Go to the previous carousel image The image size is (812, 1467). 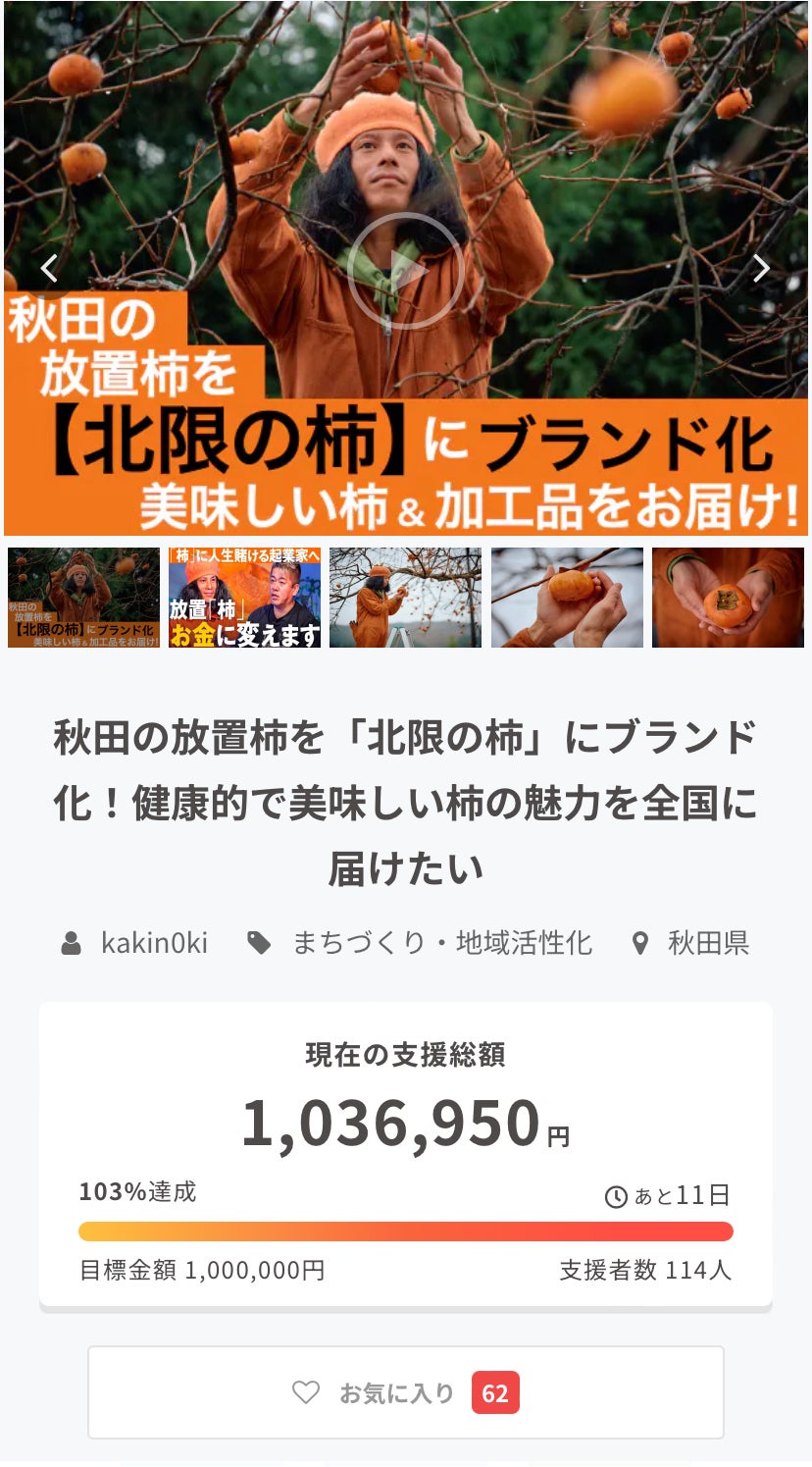(49, 268)
